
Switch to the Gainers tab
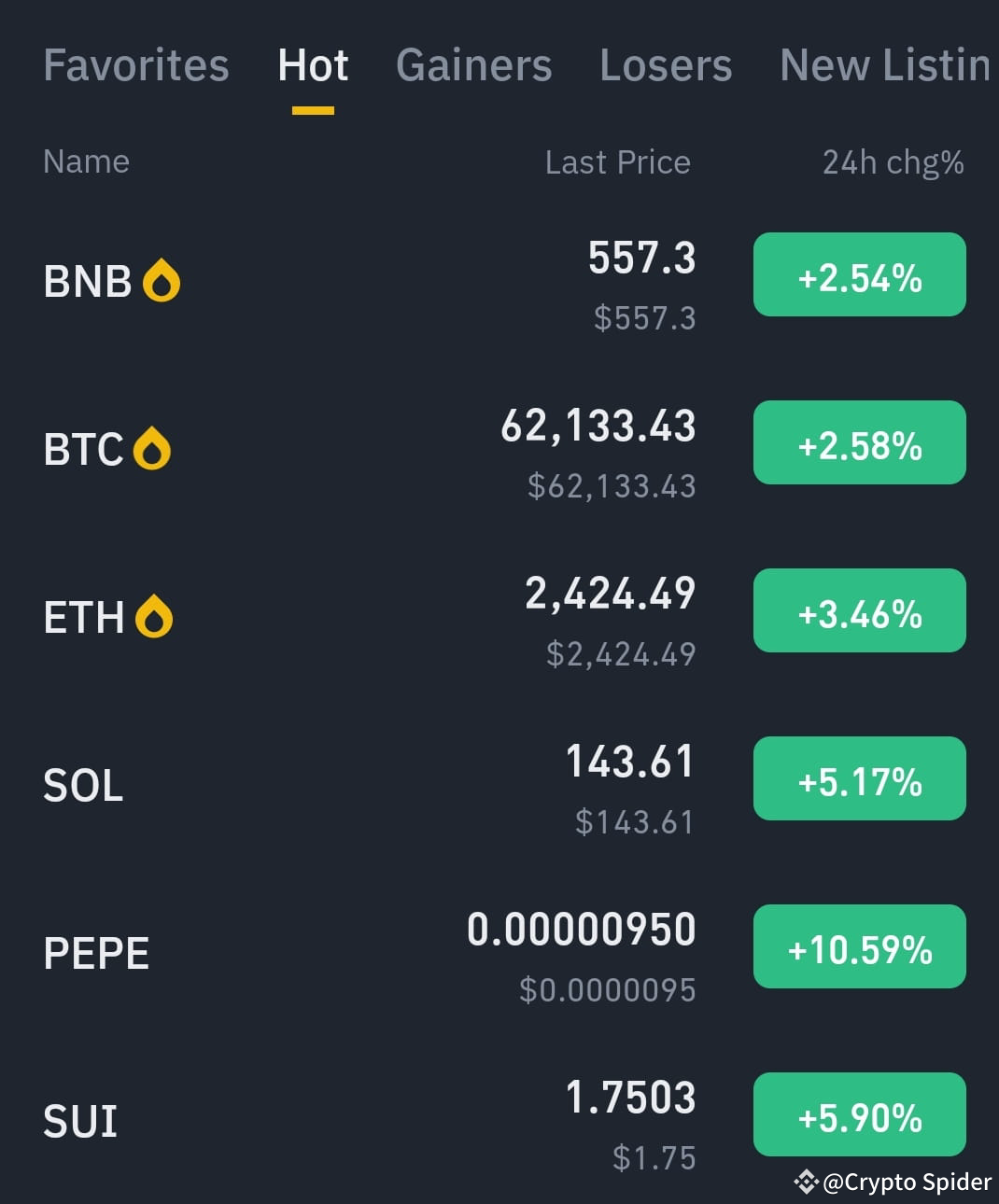(x=473, y=65)
